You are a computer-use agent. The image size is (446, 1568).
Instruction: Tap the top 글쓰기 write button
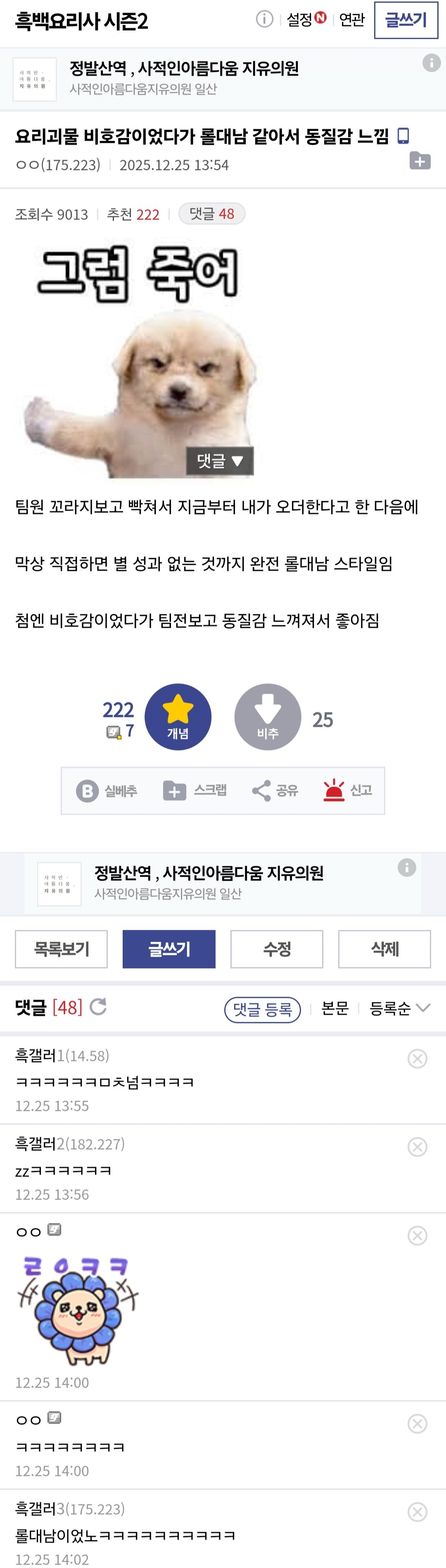pyautogui.click(x=406, y=20)
